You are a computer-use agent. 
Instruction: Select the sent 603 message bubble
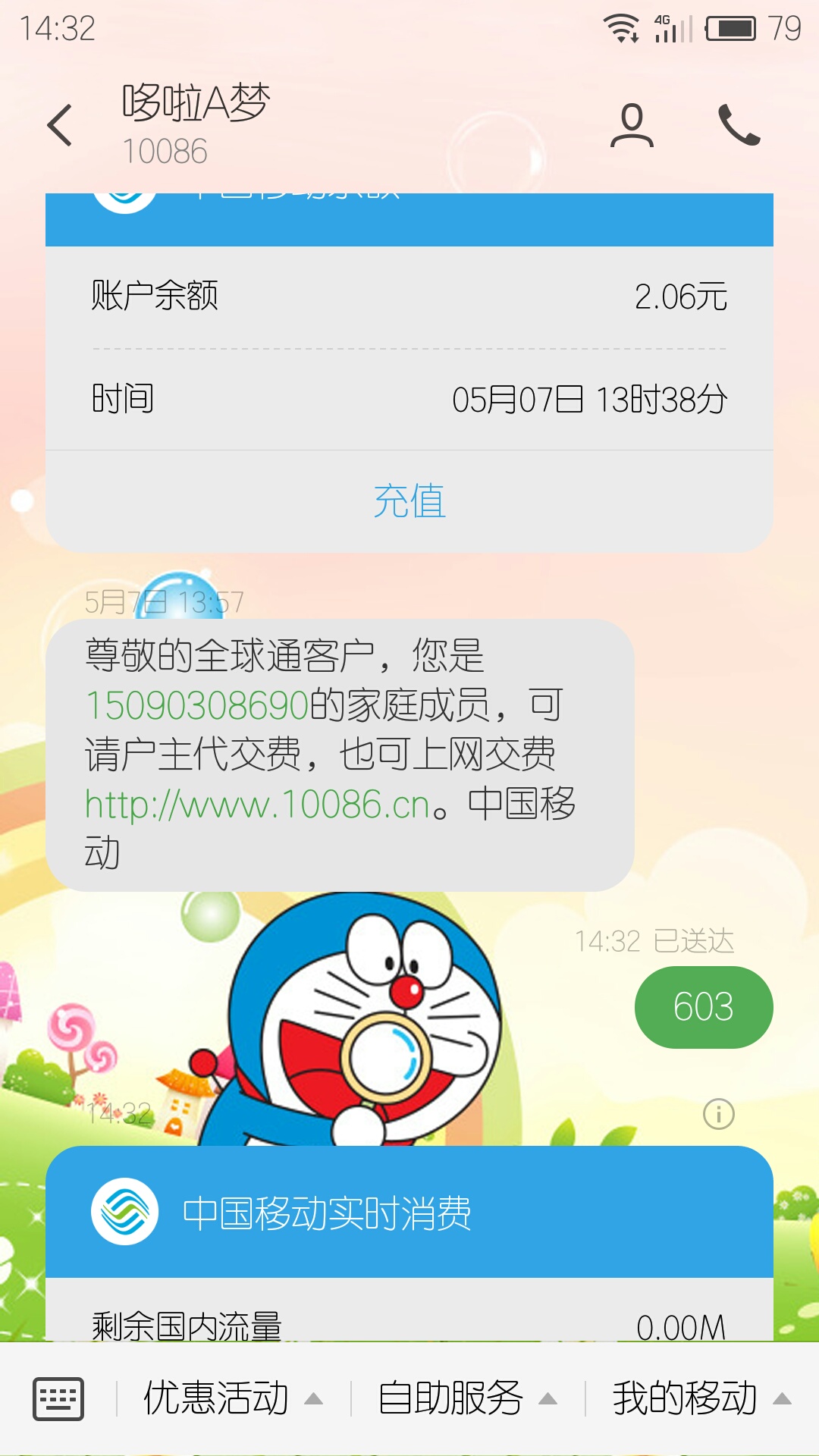tap(704, 1007)
